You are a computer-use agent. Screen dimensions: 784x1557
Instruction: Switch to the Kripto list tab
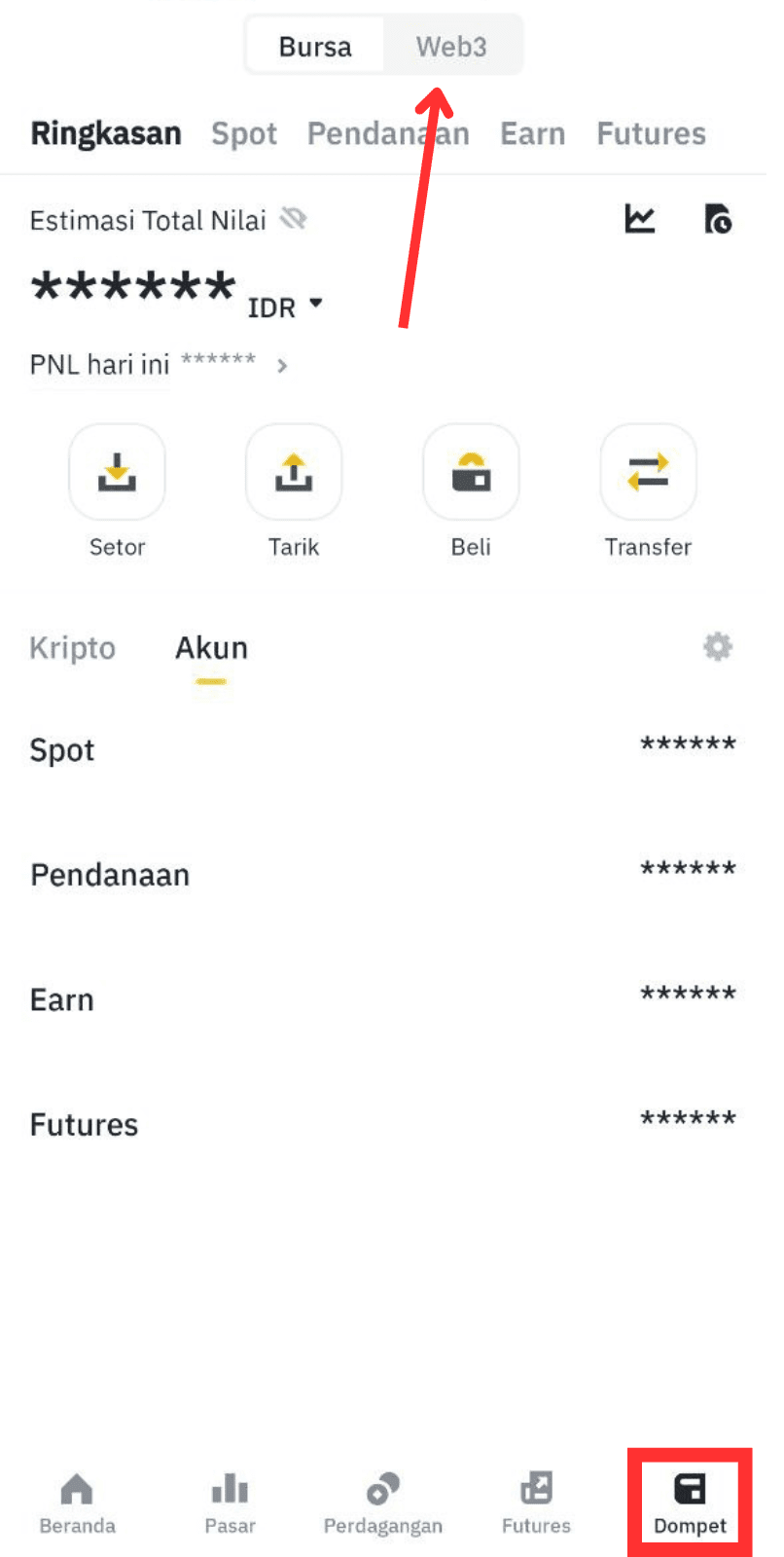coord(73,648)
